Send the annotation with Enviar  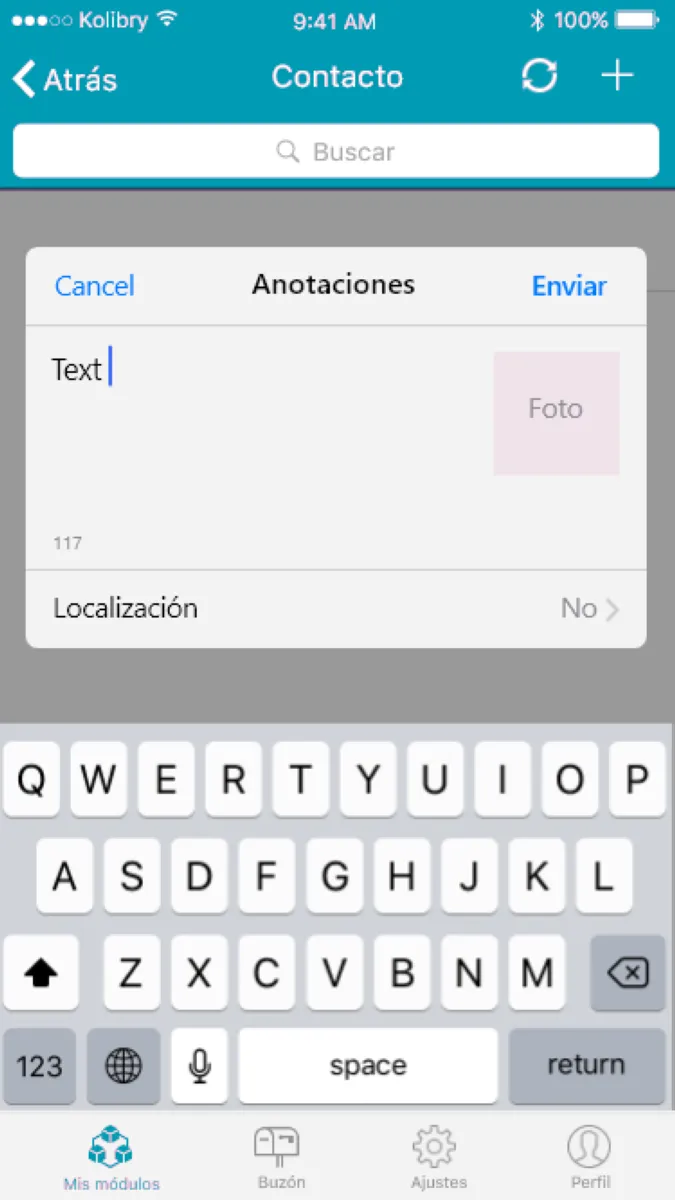point(569,286)
